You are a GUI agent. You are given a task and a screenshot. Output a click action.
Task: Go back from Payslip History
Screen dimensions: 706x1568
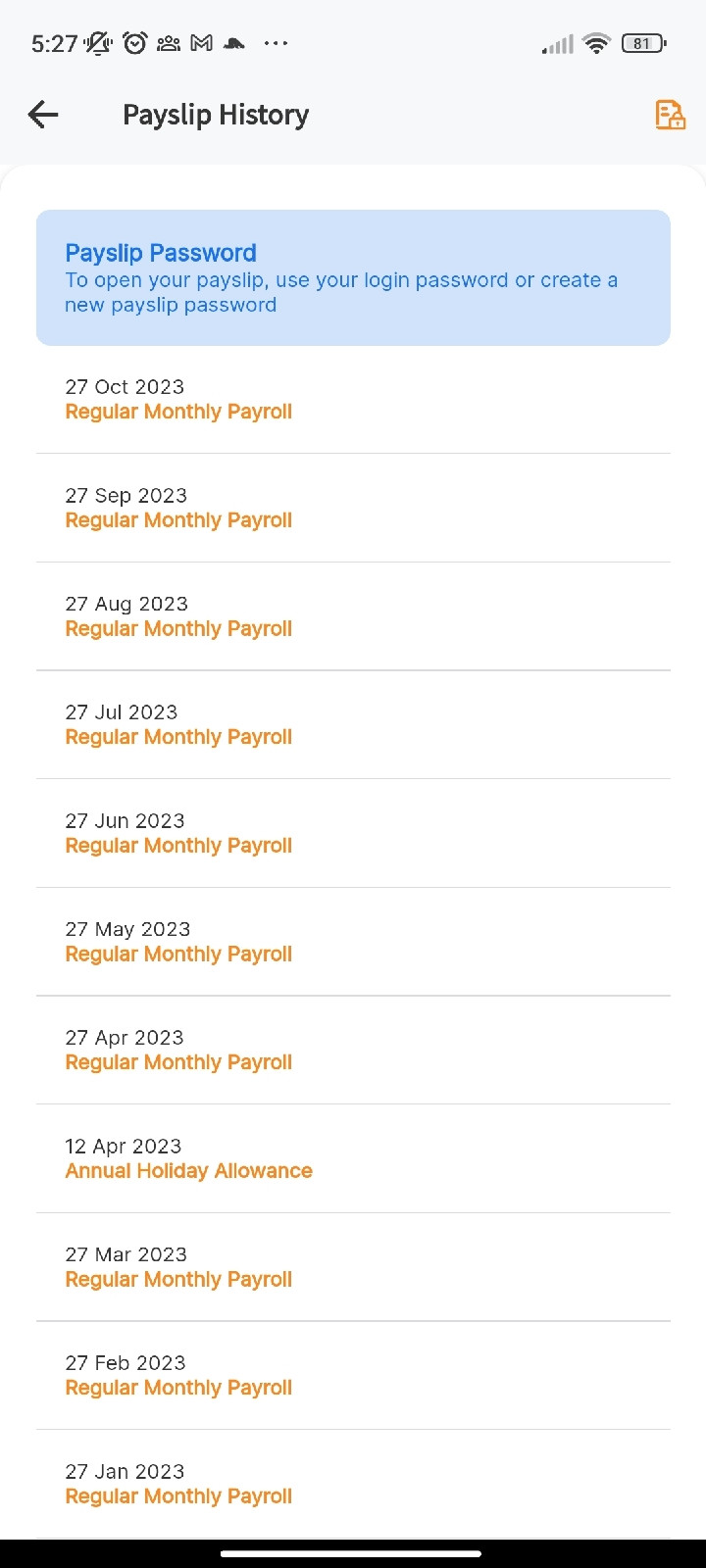point(43,115)
